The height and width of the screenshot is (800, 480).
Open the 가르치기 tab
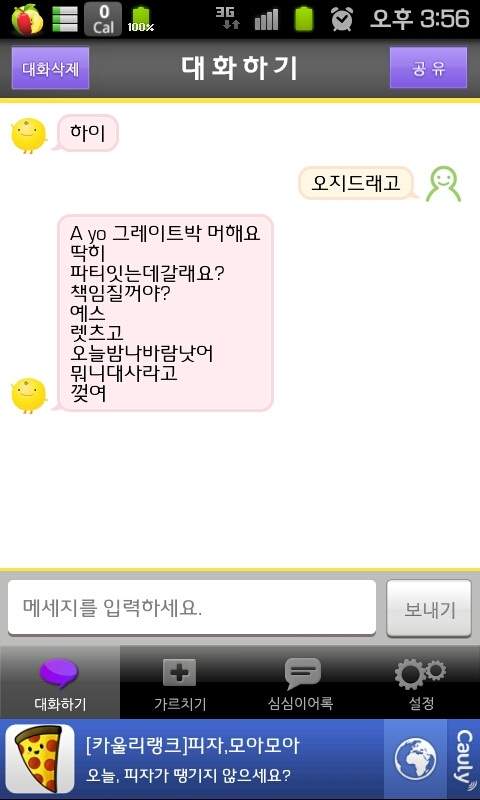[180, 683]
